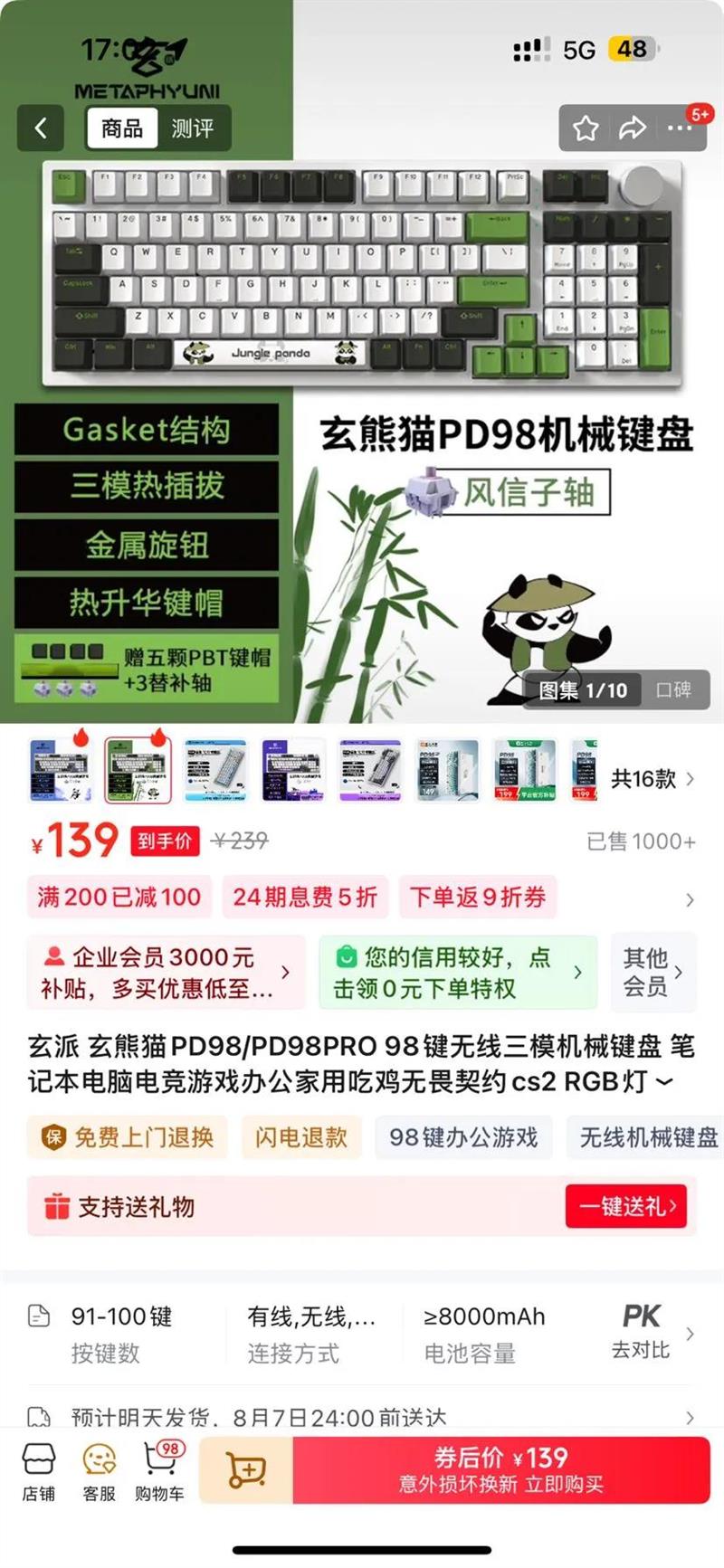Open the 口碑 section on the image

click(673, 690)
